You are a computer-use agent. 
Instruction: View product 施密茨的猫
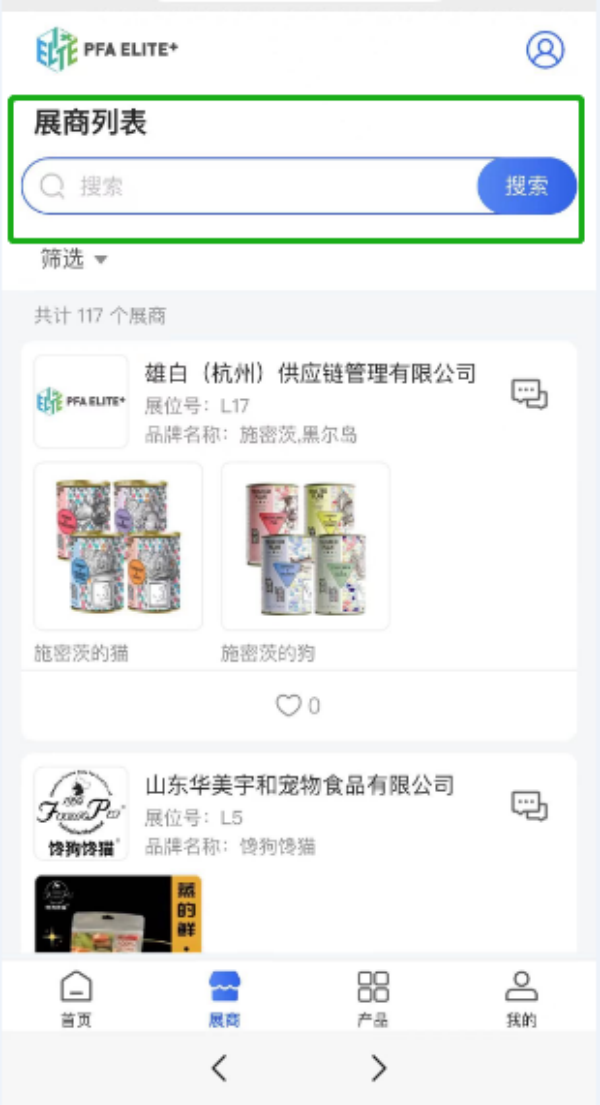pyautogui.click(x=118, y=546)
